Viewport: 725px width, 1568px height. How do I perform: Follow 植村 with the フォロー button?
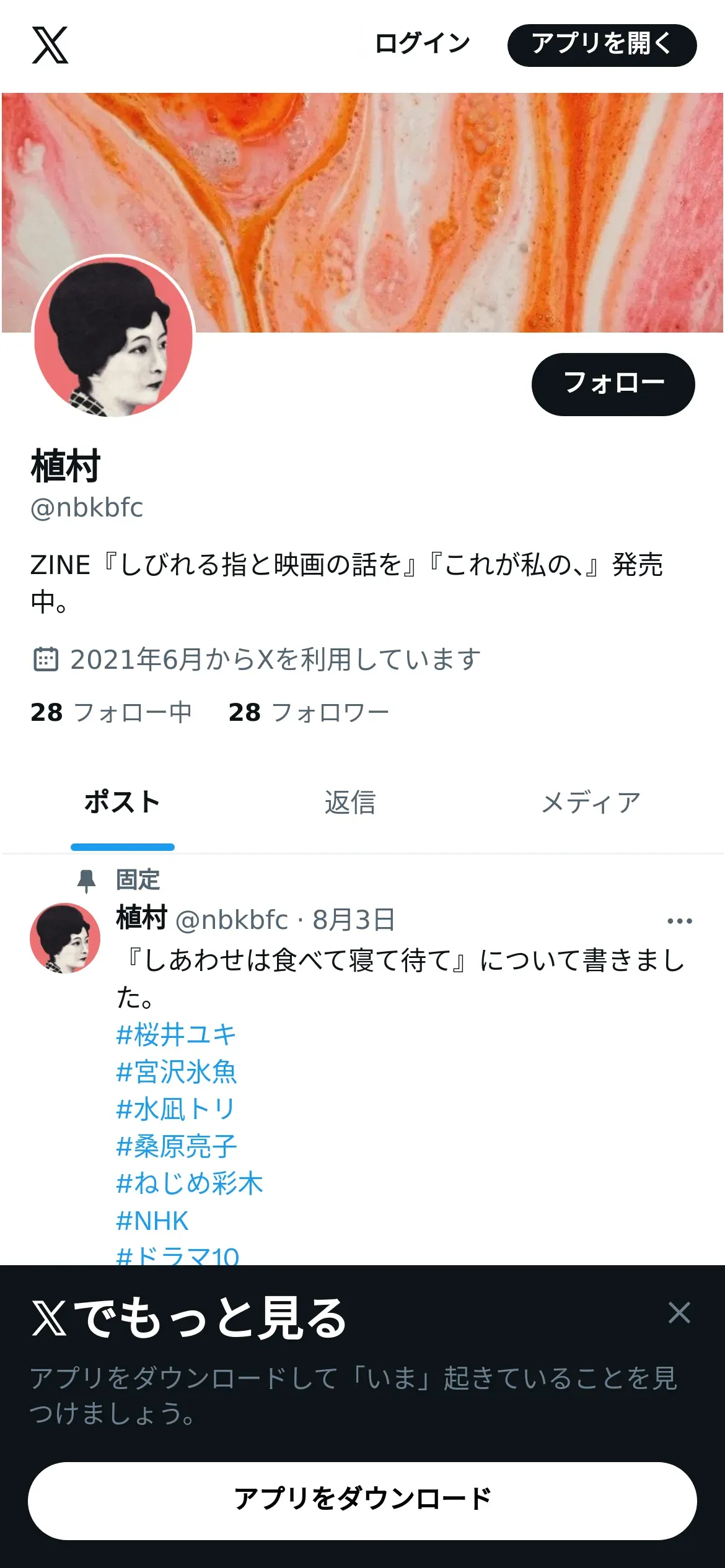613,384
